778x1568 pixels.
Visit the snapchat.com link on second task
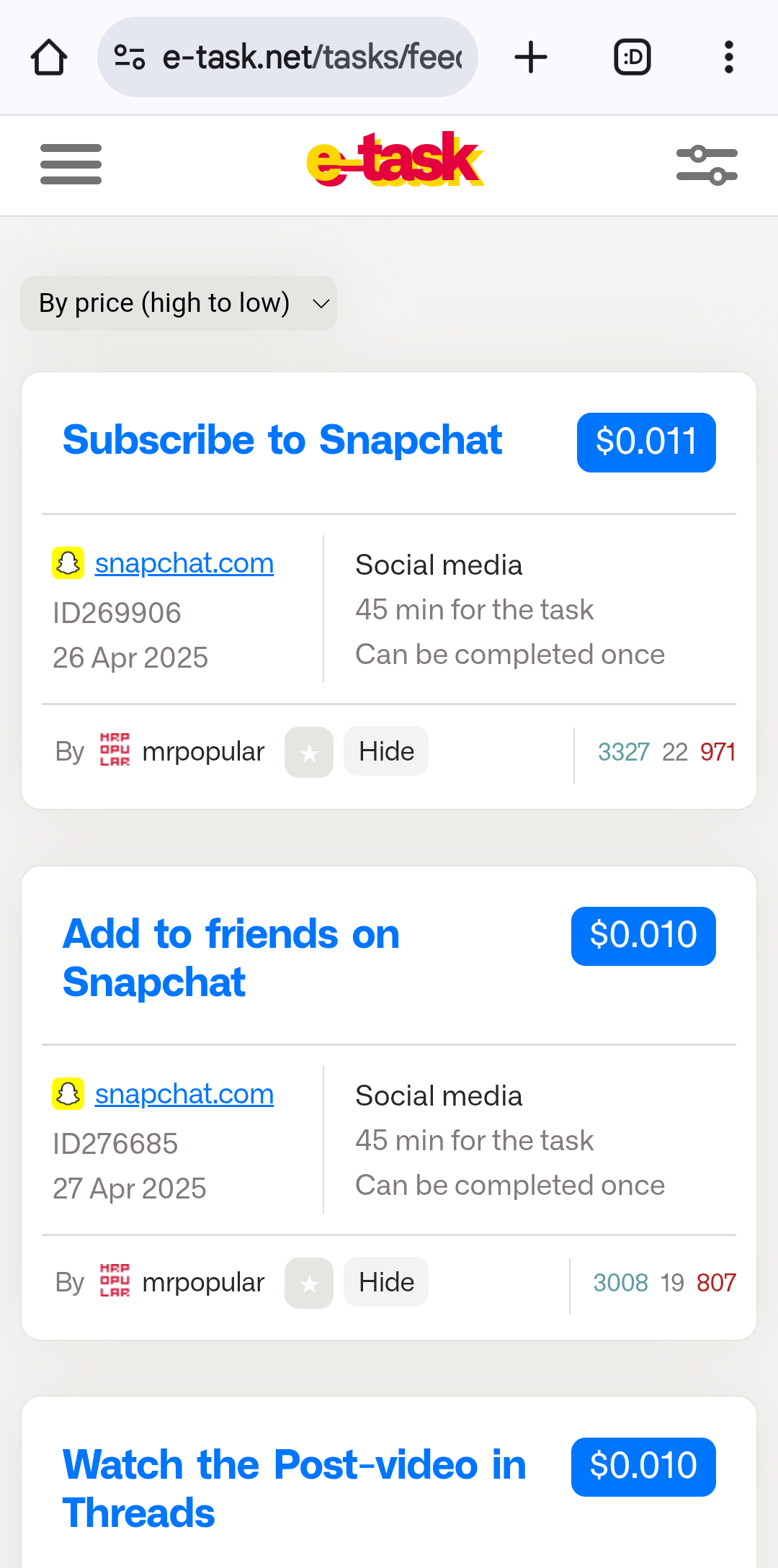pyautogui.click(x=184, y=1093)
